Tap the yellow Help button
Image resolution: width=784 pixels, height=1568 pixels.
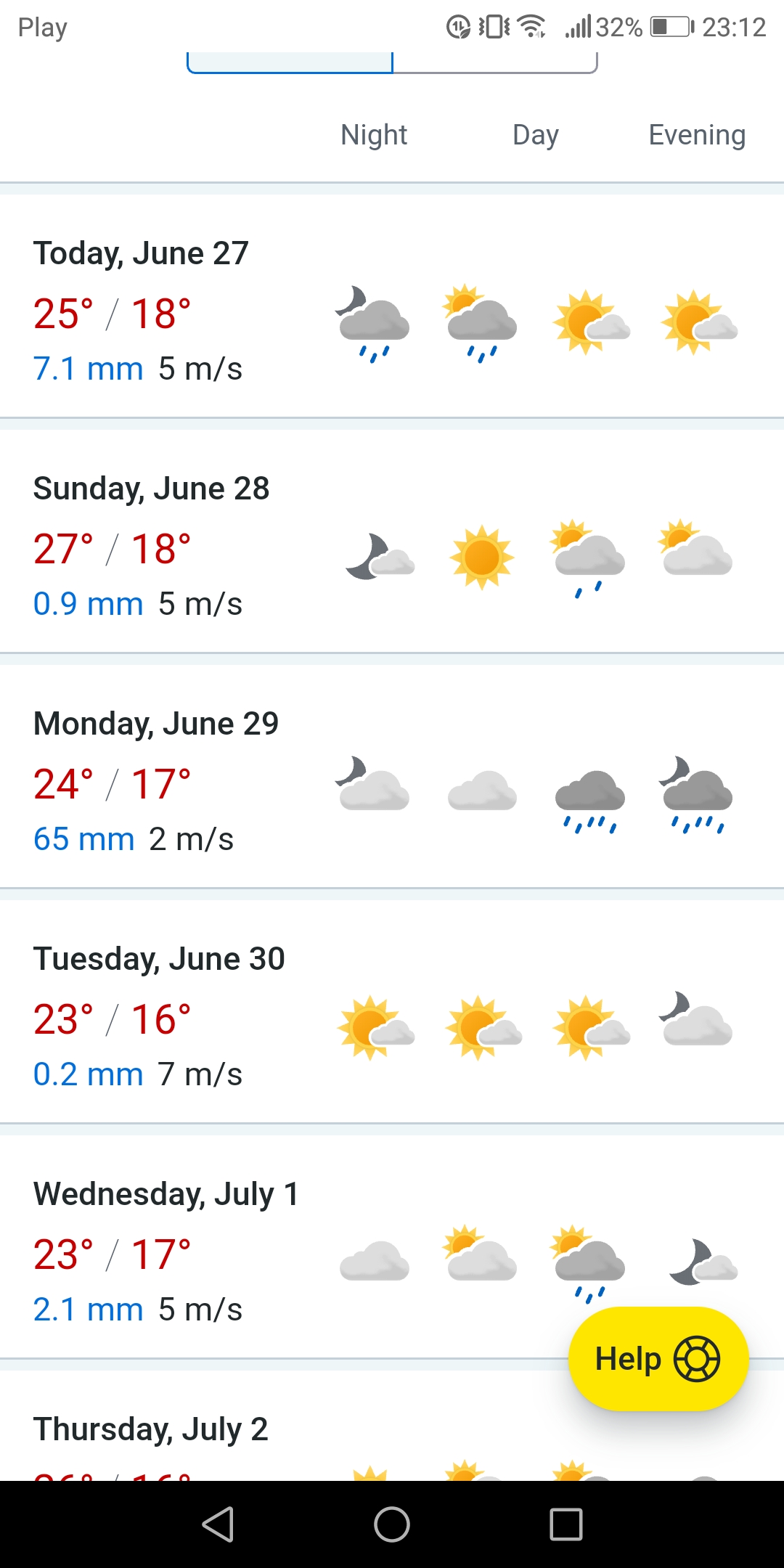(x=657, y=1359)
